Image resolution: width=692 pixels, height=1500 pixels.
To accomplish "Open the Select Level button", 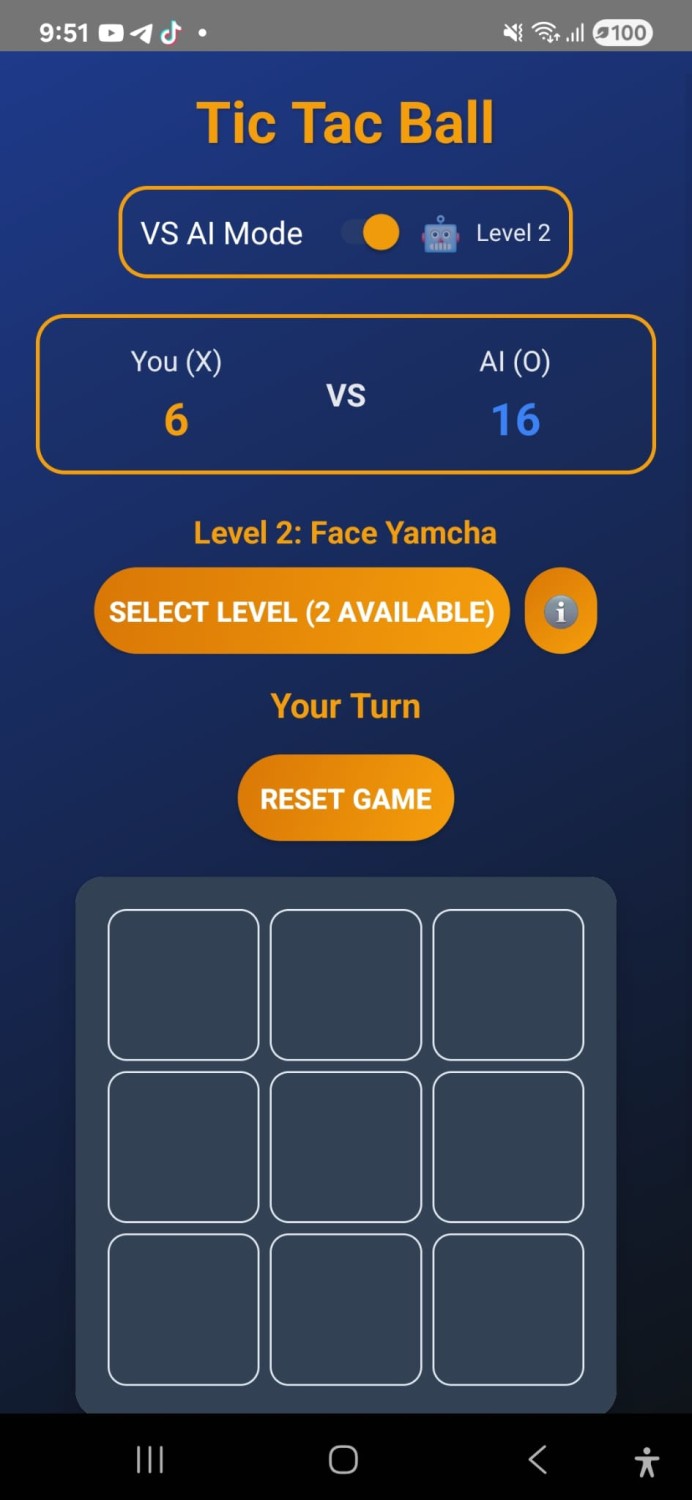I will [x=301, y=611].
